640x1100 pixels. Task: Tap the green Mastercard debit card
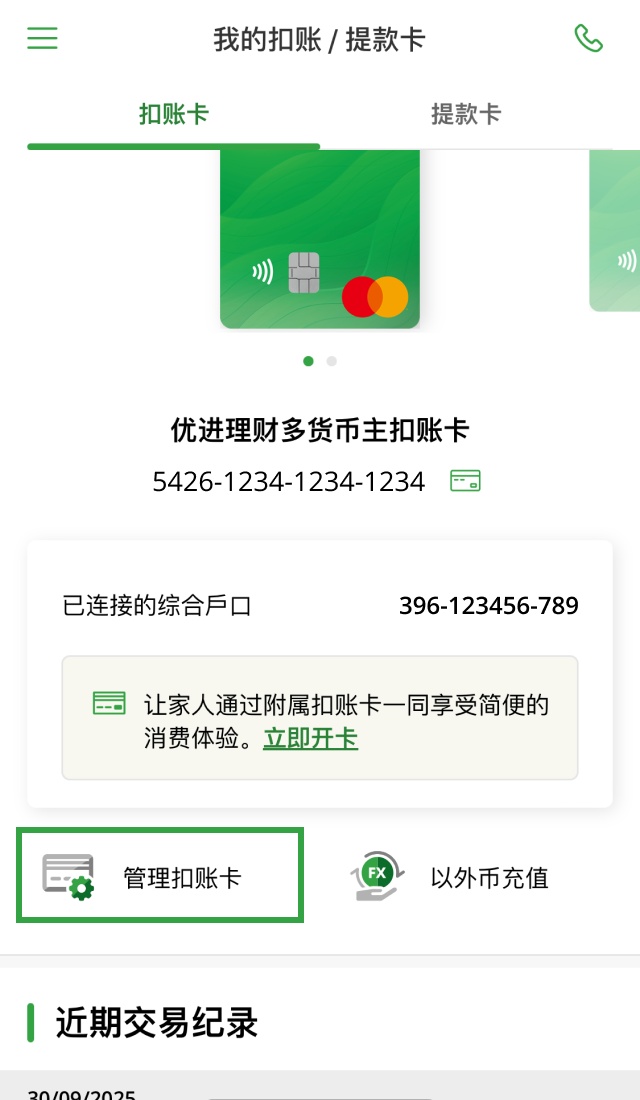click(x=320, y=240)
